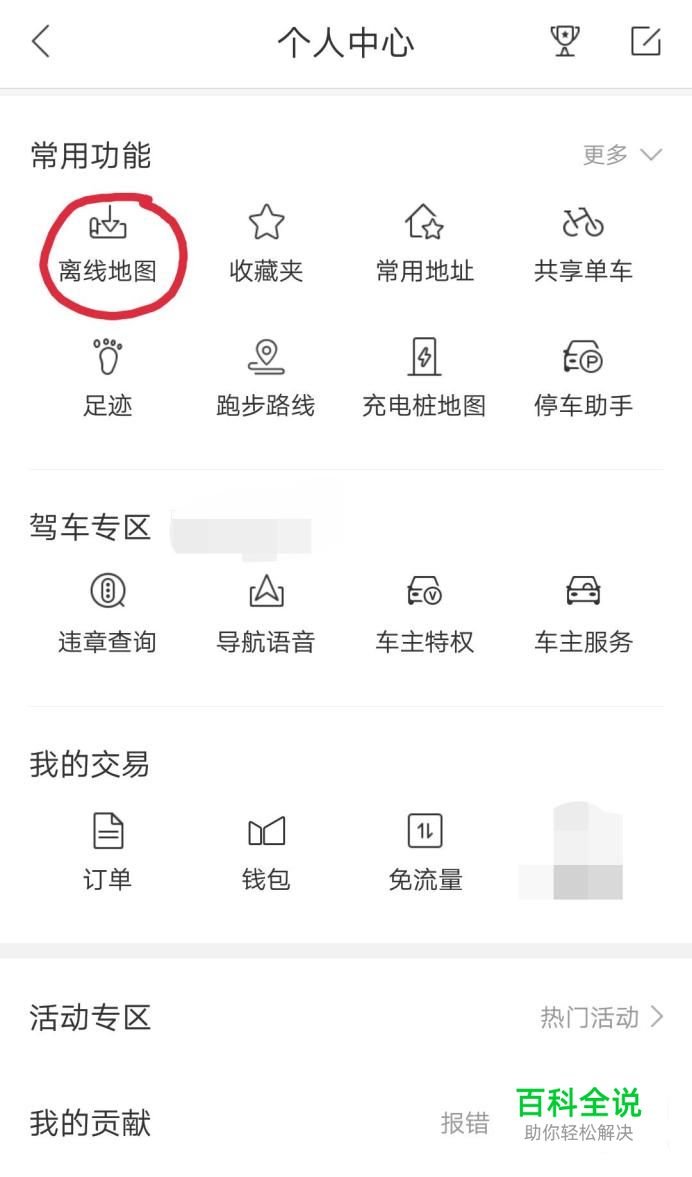Open 离线地图
The height and width of the screenshot is (1177, 692).
(108, 245)
